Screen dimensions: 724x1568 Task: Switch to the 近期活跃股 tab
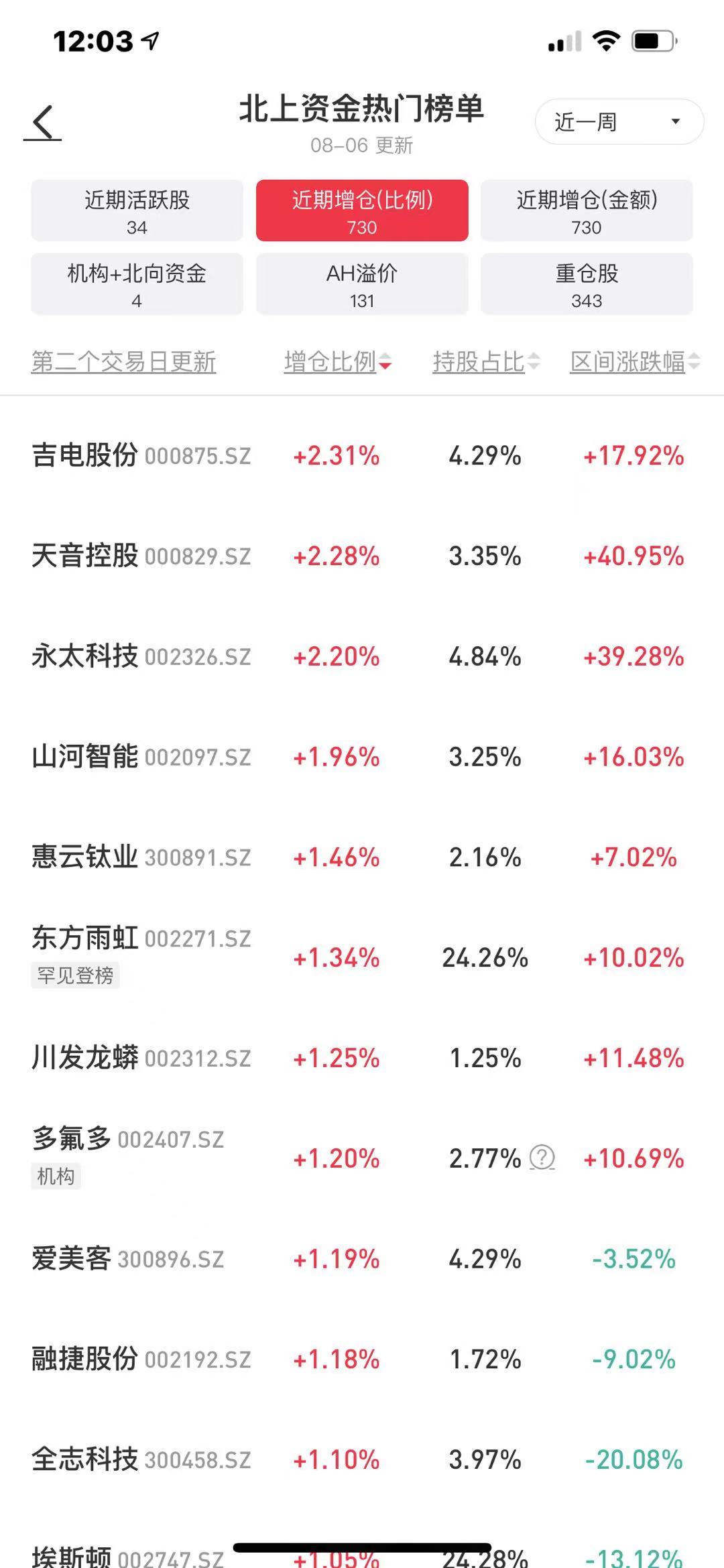pyautogui.click(x=137, y=210)
